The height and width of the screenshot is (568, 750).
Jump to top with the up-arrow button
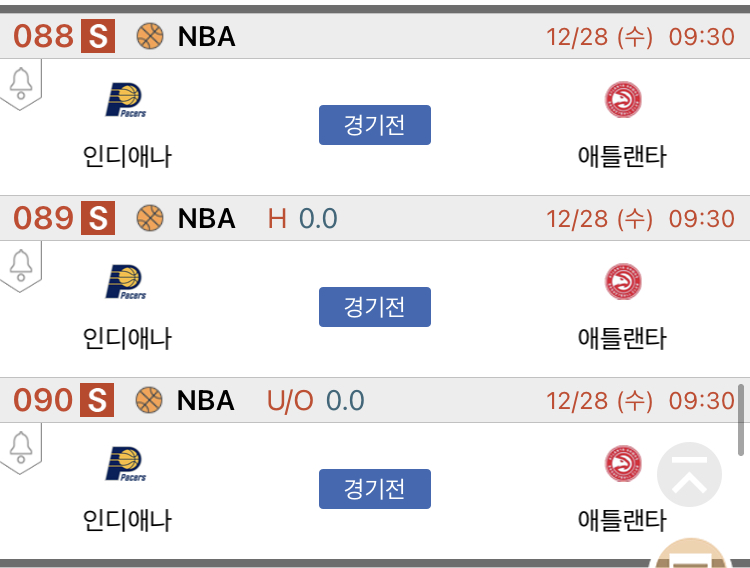tap(689, 474)
